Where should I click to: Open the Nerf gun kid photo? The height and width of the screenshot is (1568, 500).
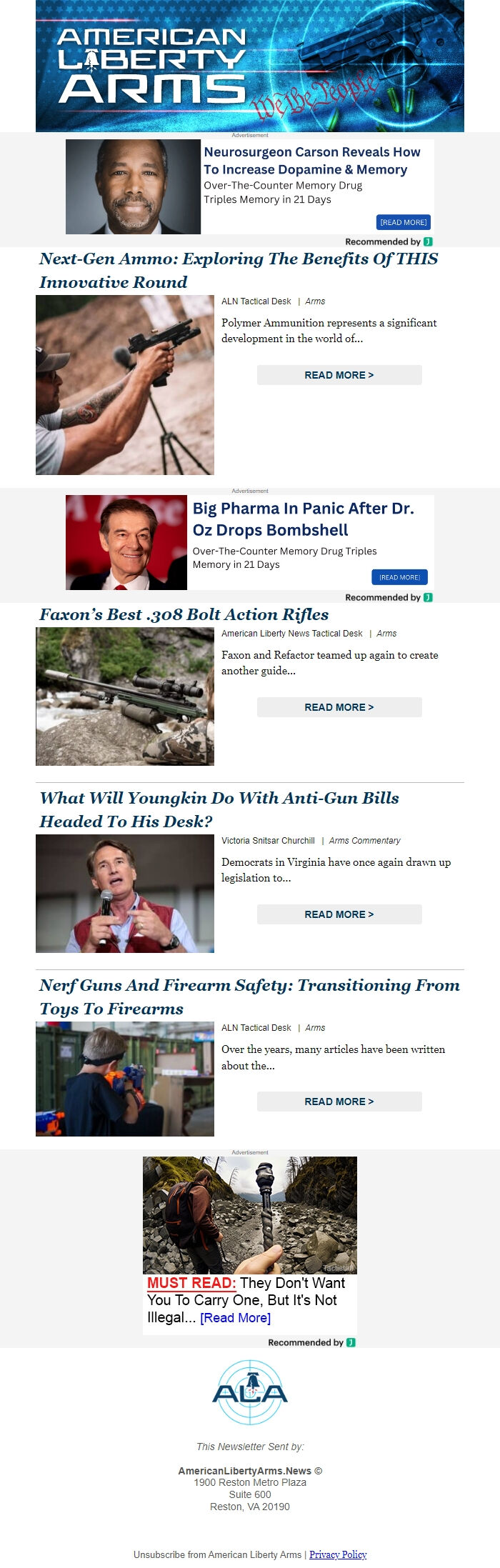point(125,1079)
